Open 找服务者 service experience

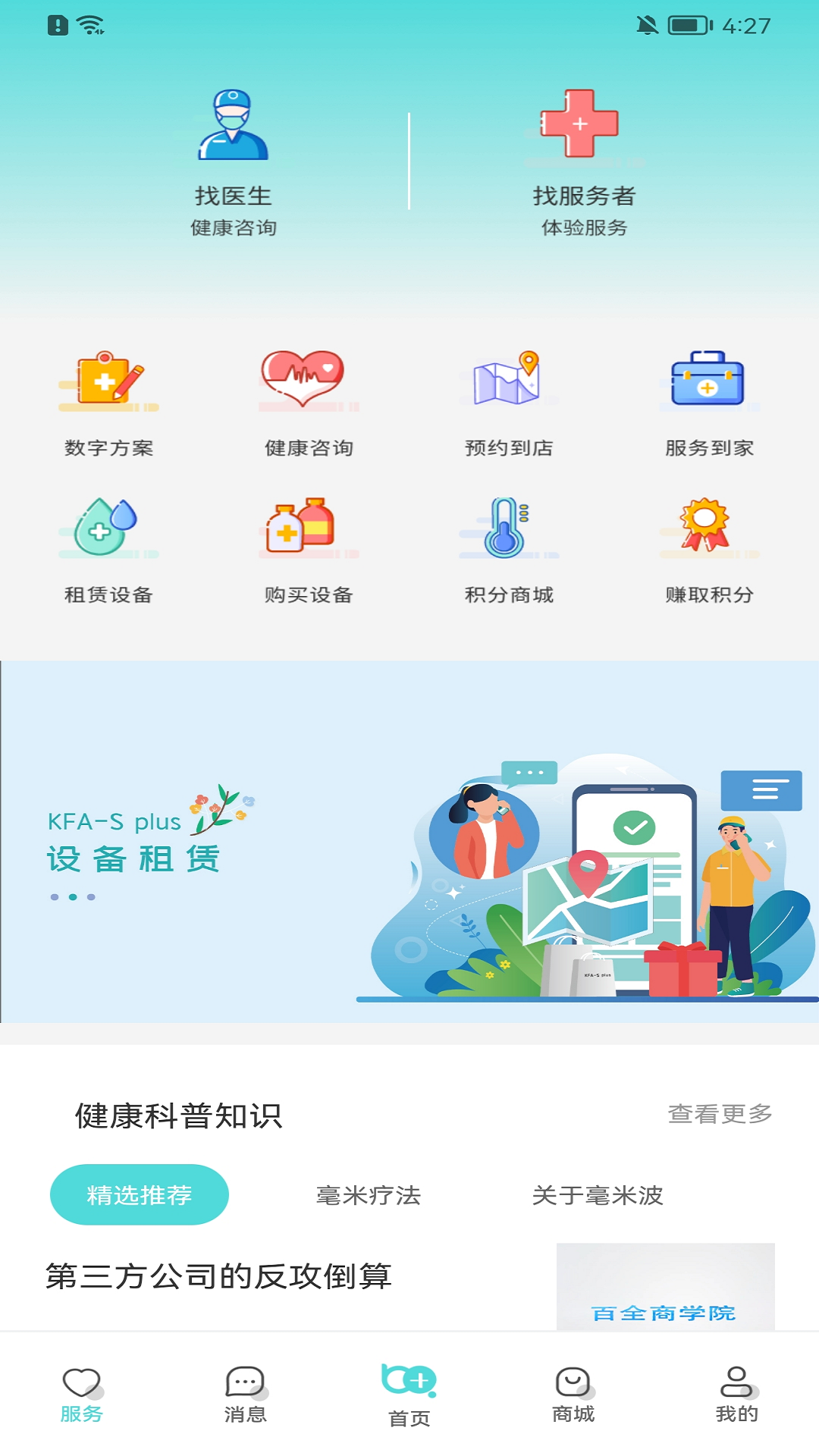pyautogui.click(x=584, y=163)
